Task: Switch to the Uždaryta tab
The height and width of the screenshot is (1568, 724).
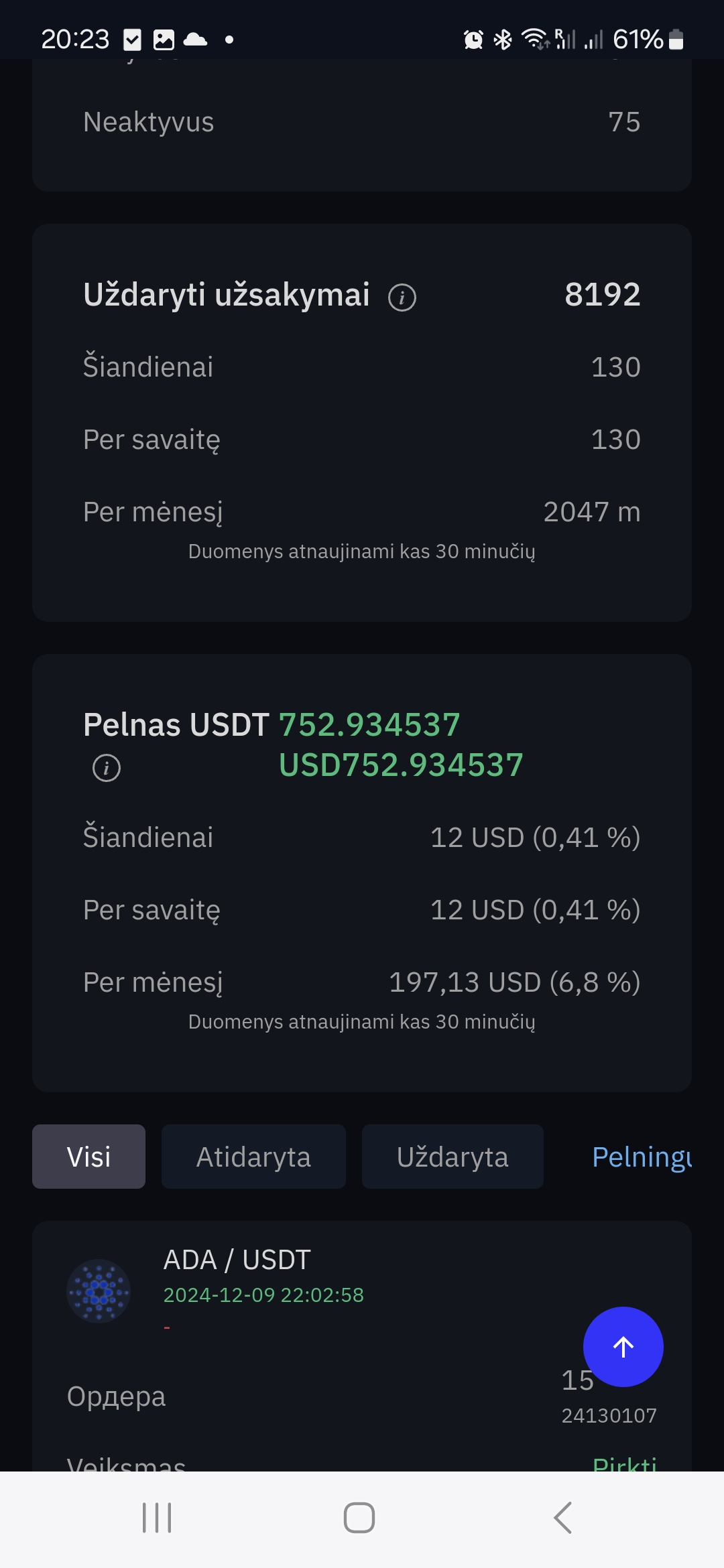Action: (x=452, y=1157)
